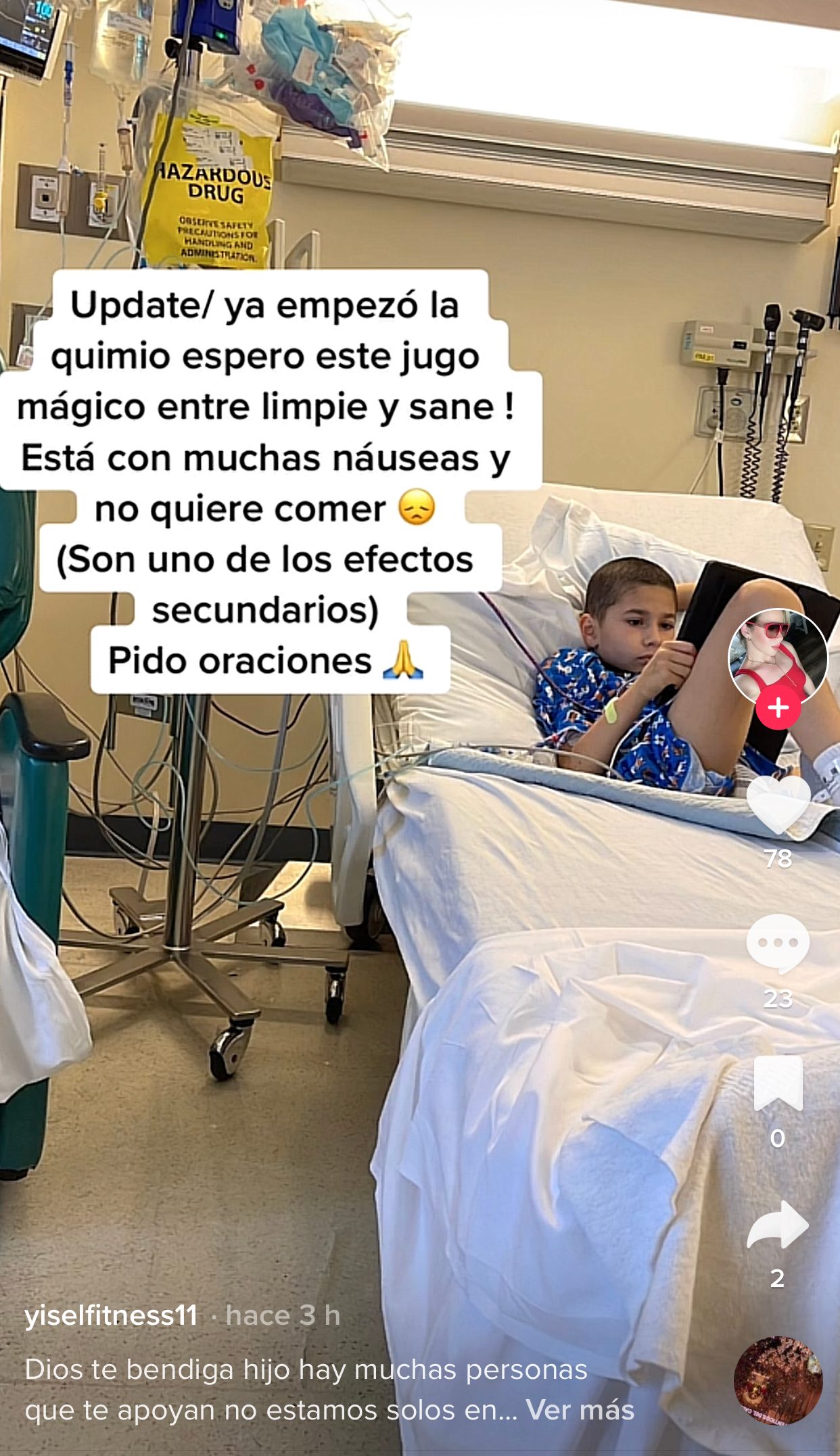Follow the creator with the plus button
The height and width of the screenshot is (1456, 840).
tap(778, 707)
